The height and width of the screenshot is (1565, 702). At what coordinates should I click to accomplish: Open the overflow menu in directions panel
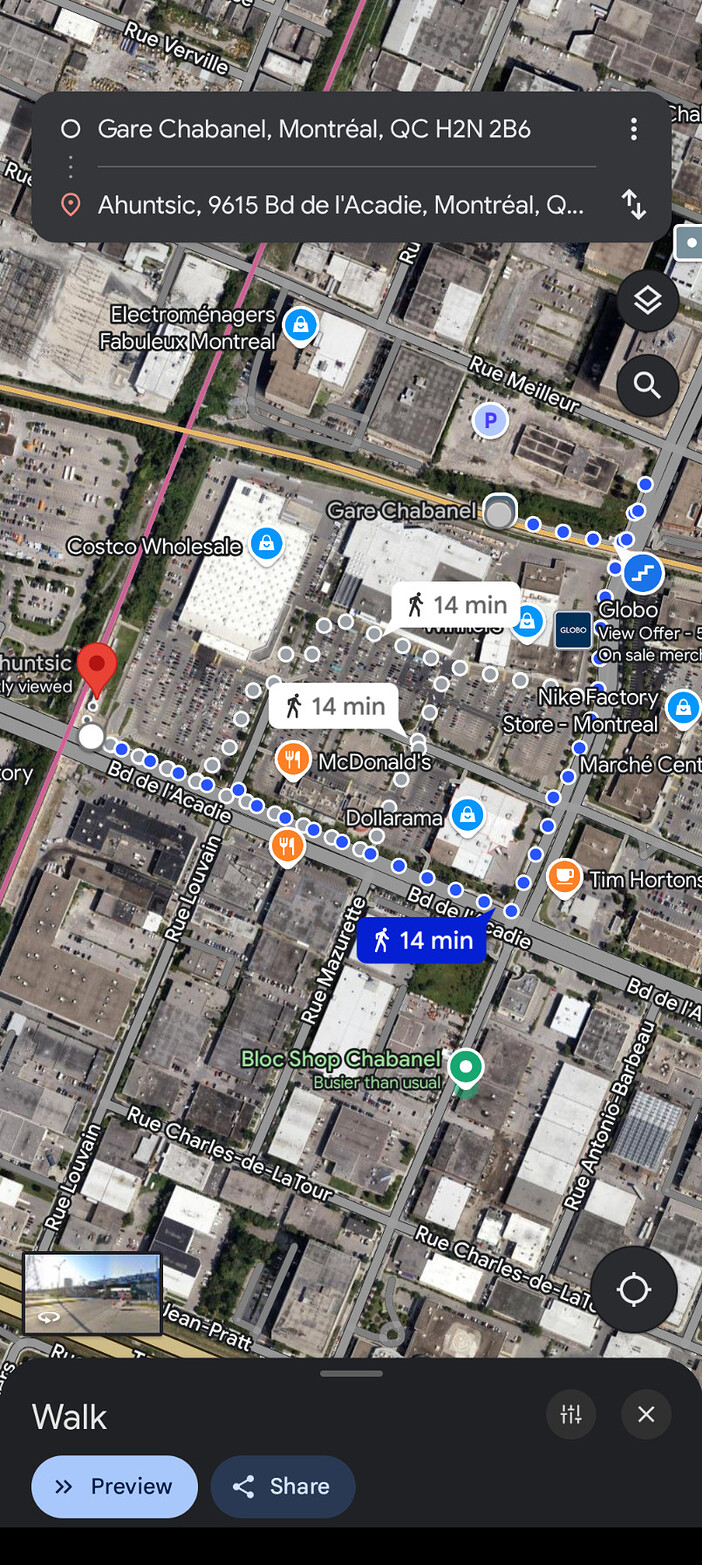tap(633, 129)
